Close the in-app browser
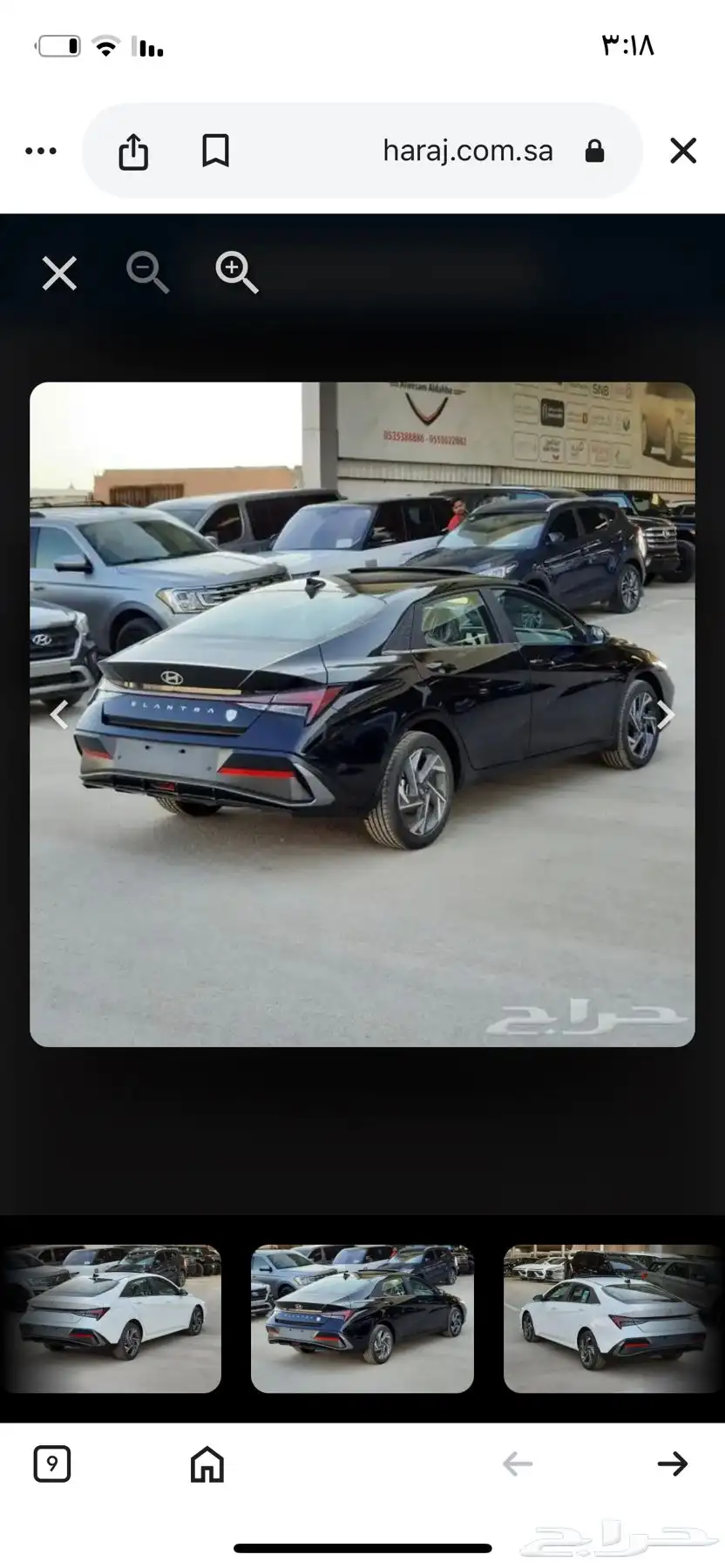Image resolution: width=725 pixels, height=1568 pixels. (682, 151)
